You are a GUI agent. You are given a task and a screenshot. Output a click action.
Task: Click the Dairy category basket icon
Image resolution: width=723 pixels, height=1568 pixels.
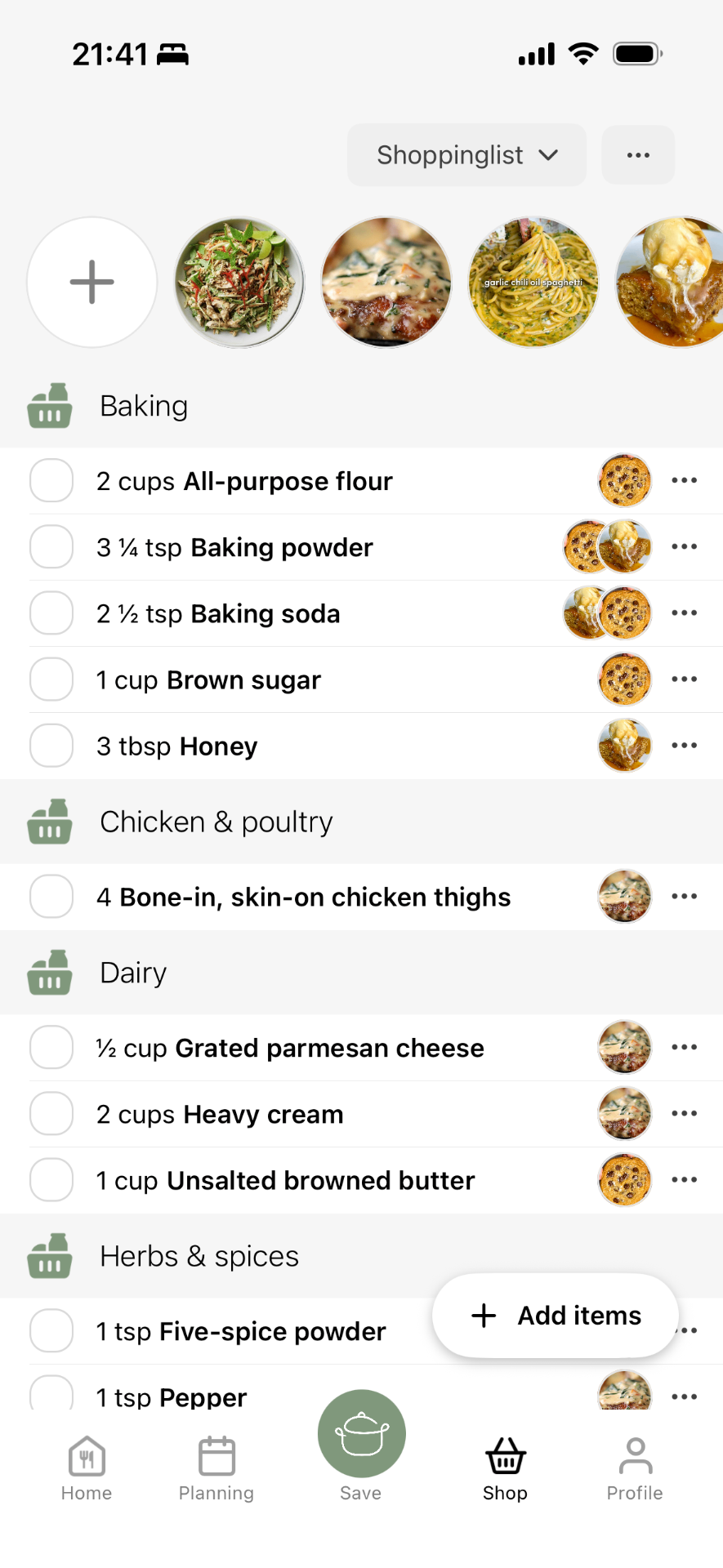50,973
